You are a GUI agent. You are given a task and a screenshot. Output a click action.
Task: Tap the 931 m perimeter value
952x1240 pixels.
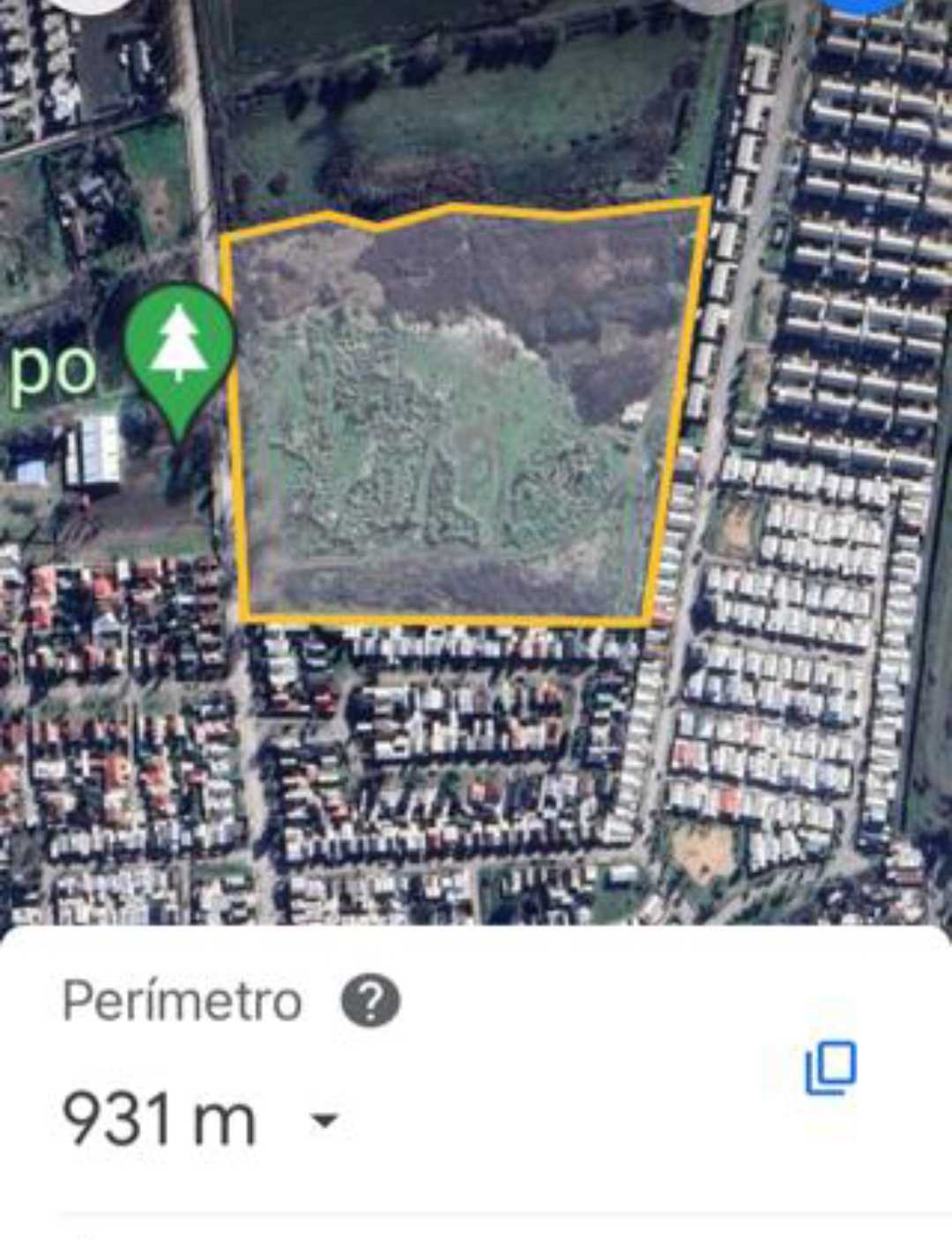(157, 1116)
